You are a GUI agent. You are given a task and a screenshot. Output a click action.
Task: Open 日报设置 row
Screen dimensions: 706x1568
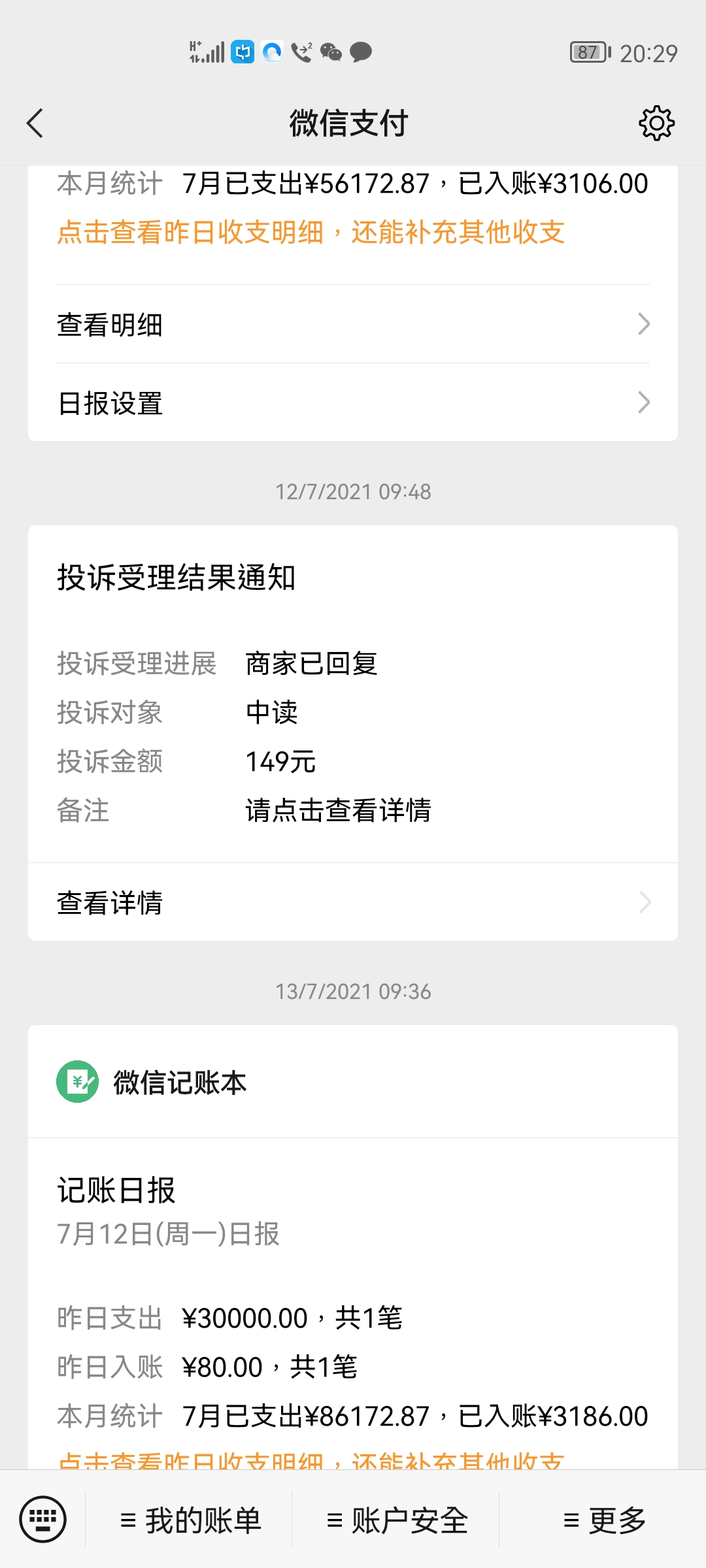pyautogui.click(x=353, y=402)
